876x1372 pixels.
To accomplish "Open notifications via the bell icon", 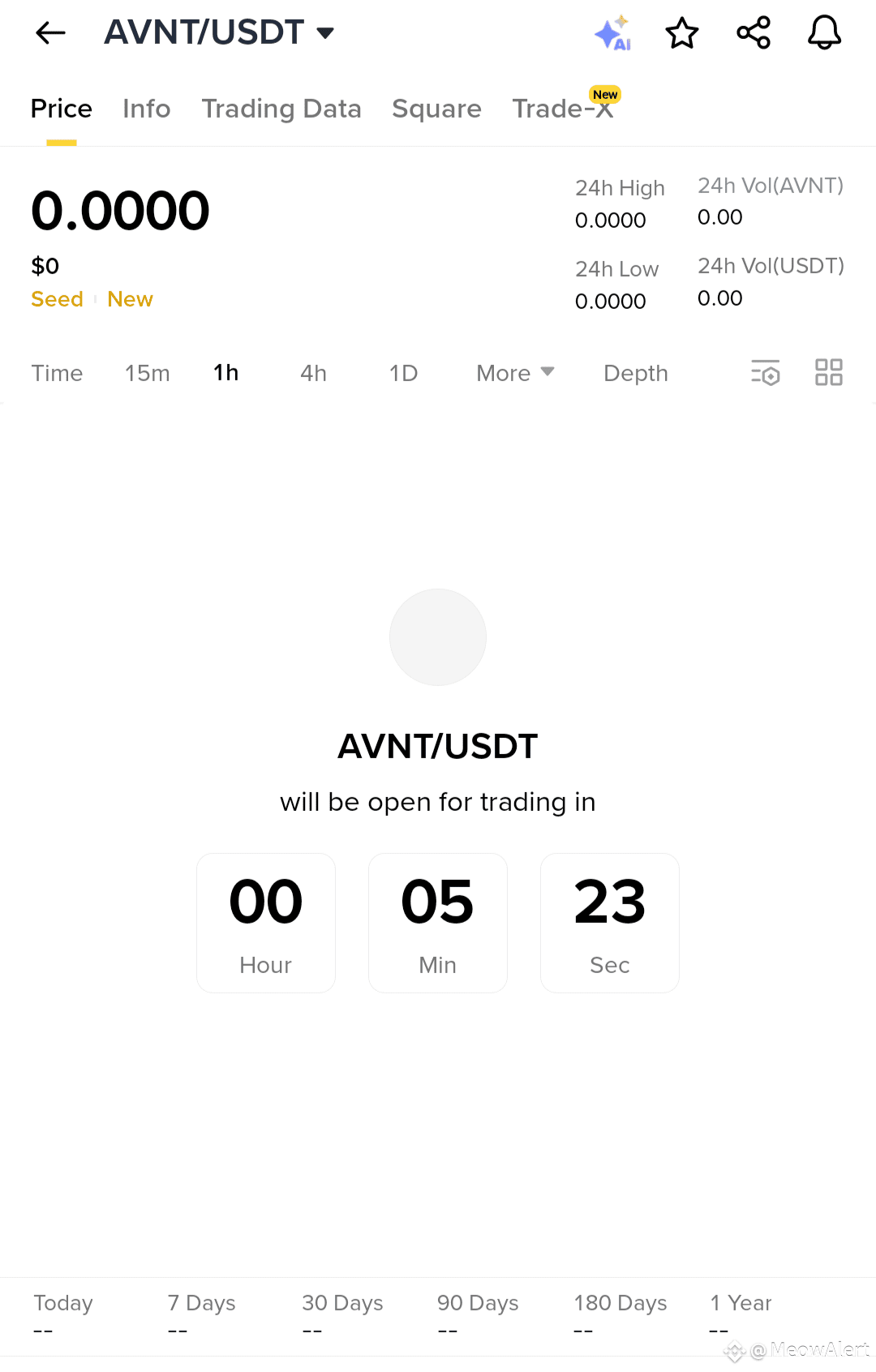I will (824, 32).
